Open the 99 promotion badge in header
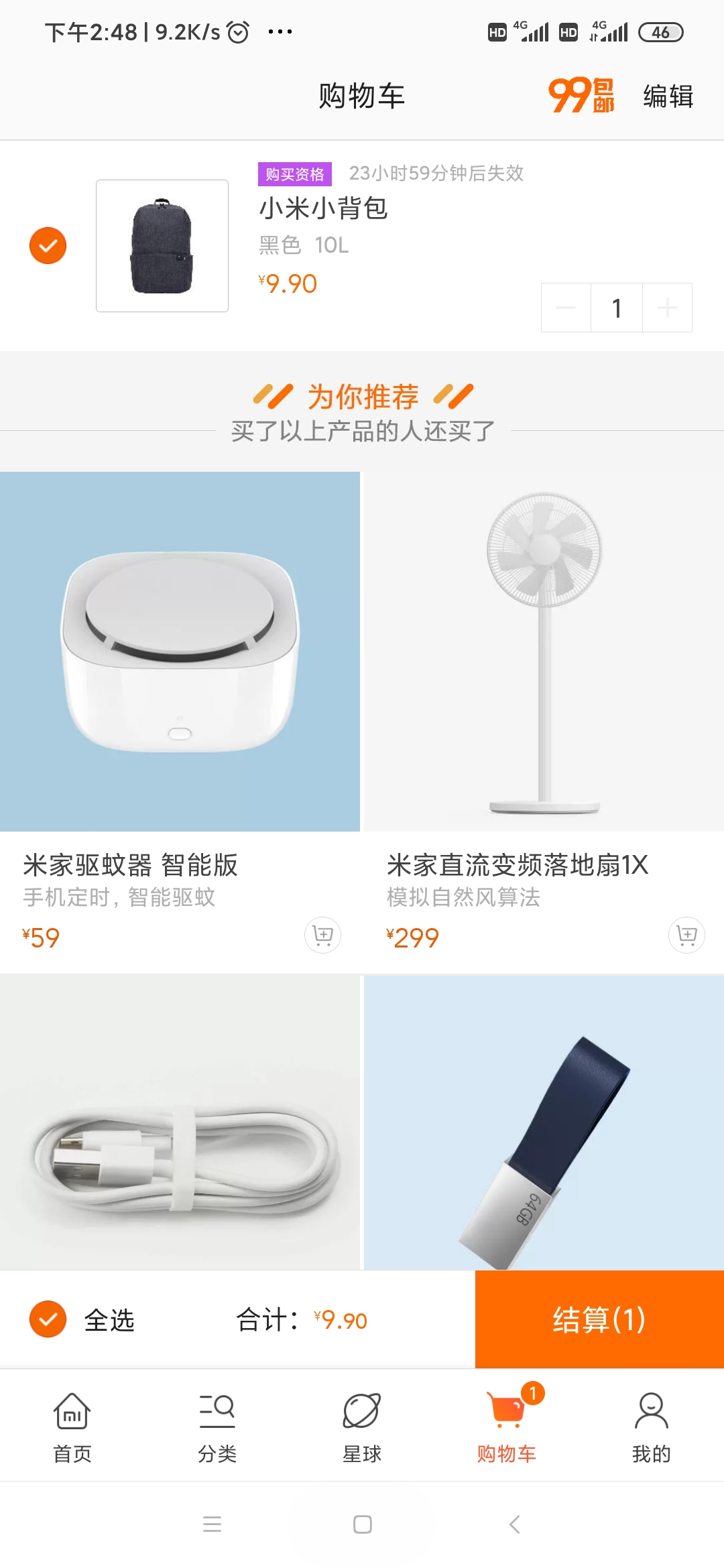 click(581, 95)
